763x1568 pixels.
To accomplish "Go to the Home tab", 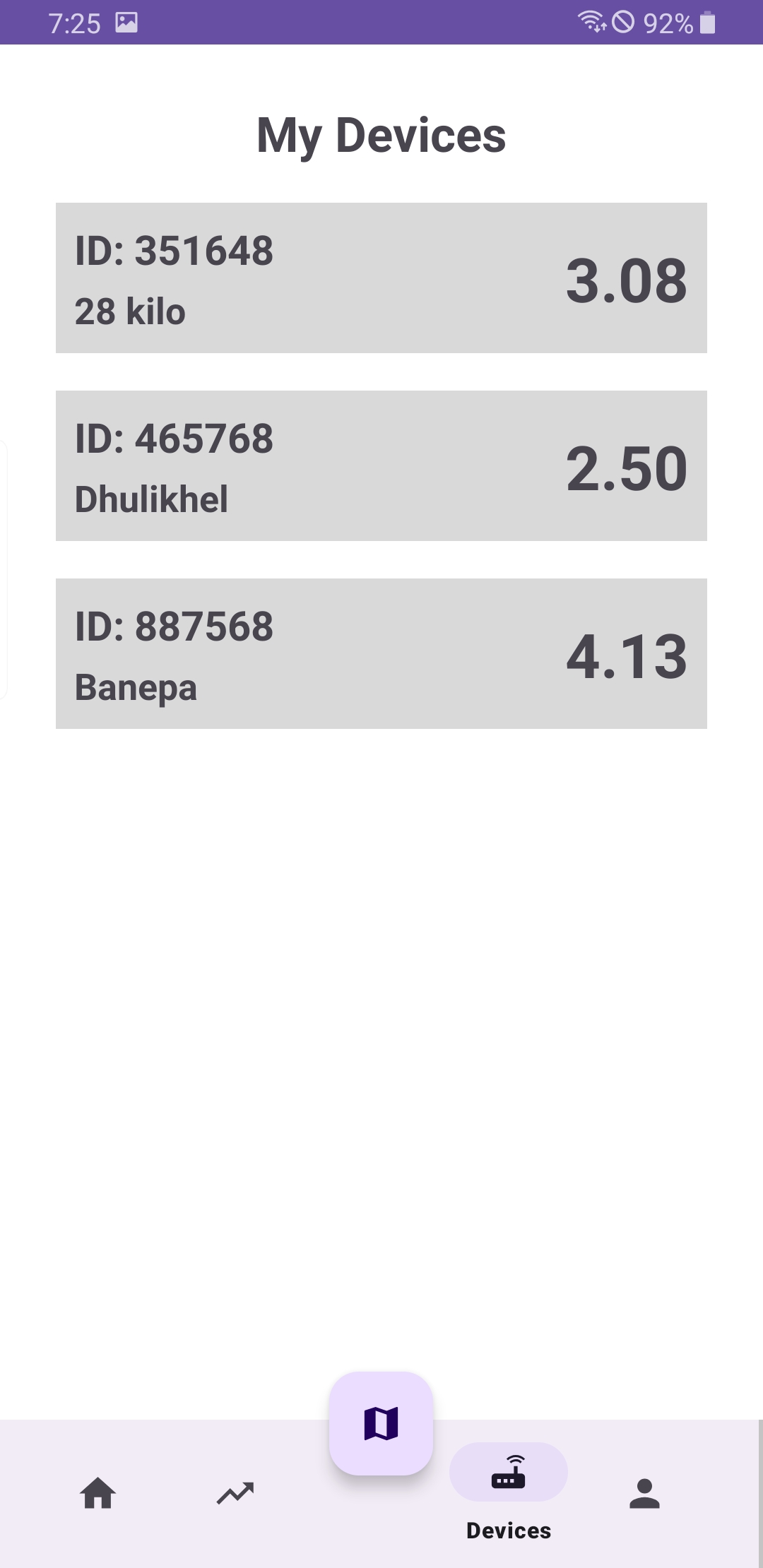I will (98, 1493).
